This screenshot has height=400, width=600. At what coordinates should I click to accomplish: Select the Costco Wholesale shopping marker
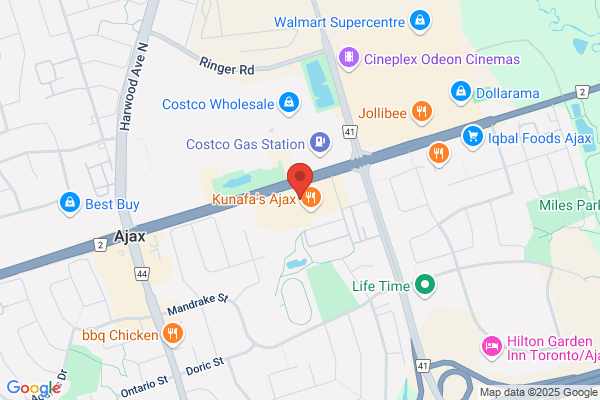[289, 103]
